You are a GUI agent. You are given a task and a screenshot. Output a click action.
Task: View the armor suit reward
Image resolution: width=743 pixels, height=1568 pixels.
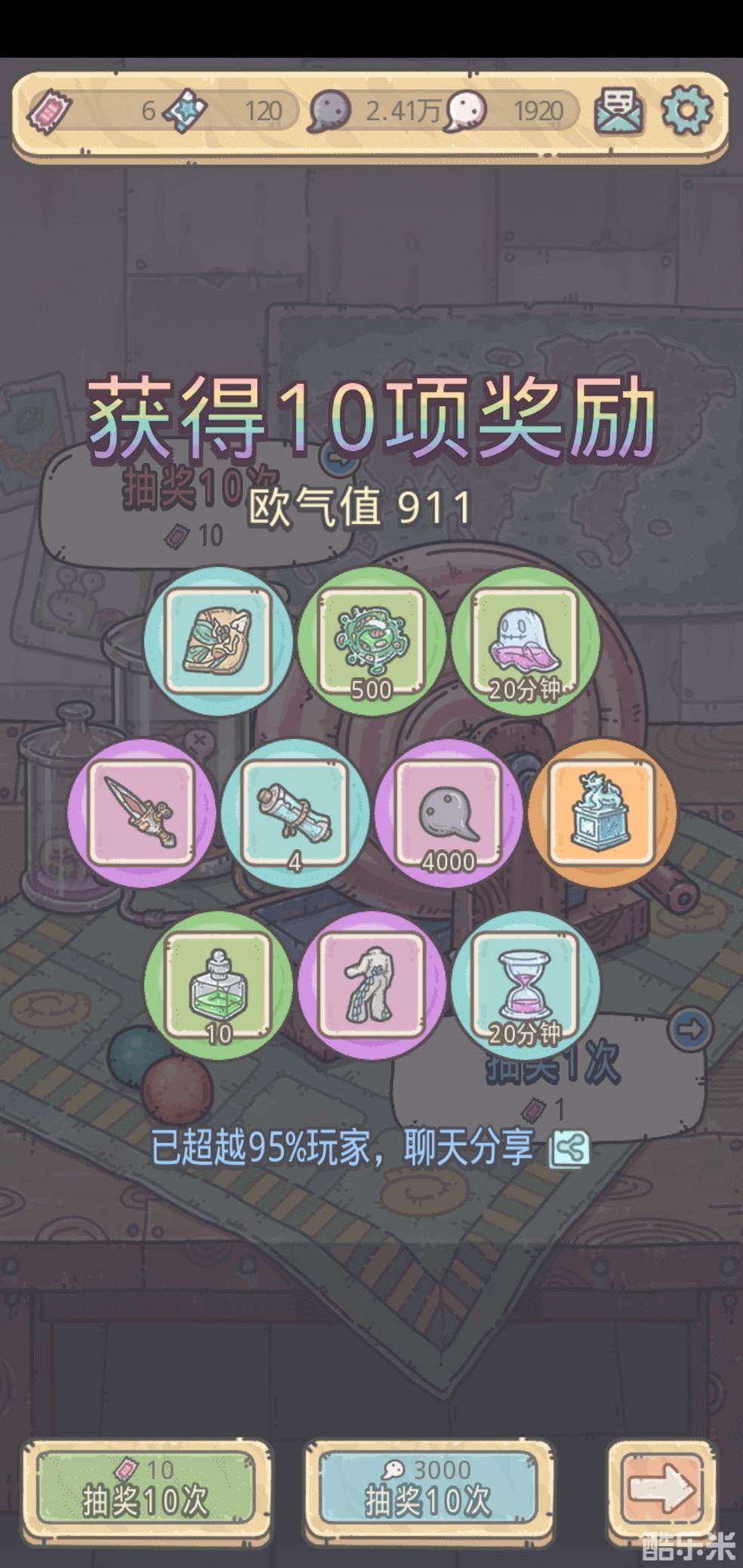371,985
